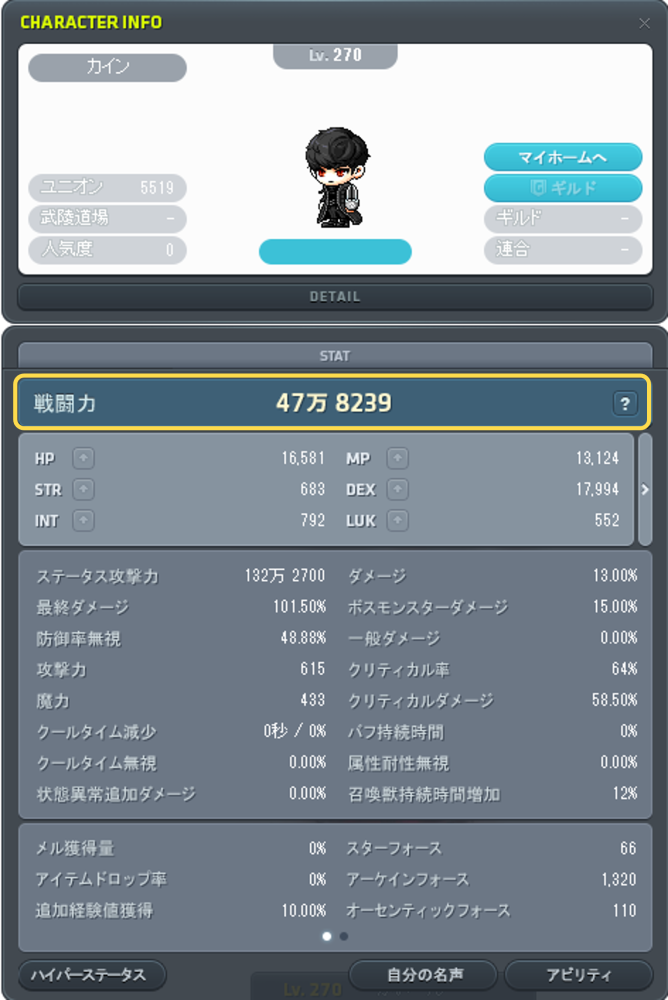Image resolution: width=668 pixels, height=1000 pixels.
Task: Close the Character Info window
Action: (x=644, y=23)
